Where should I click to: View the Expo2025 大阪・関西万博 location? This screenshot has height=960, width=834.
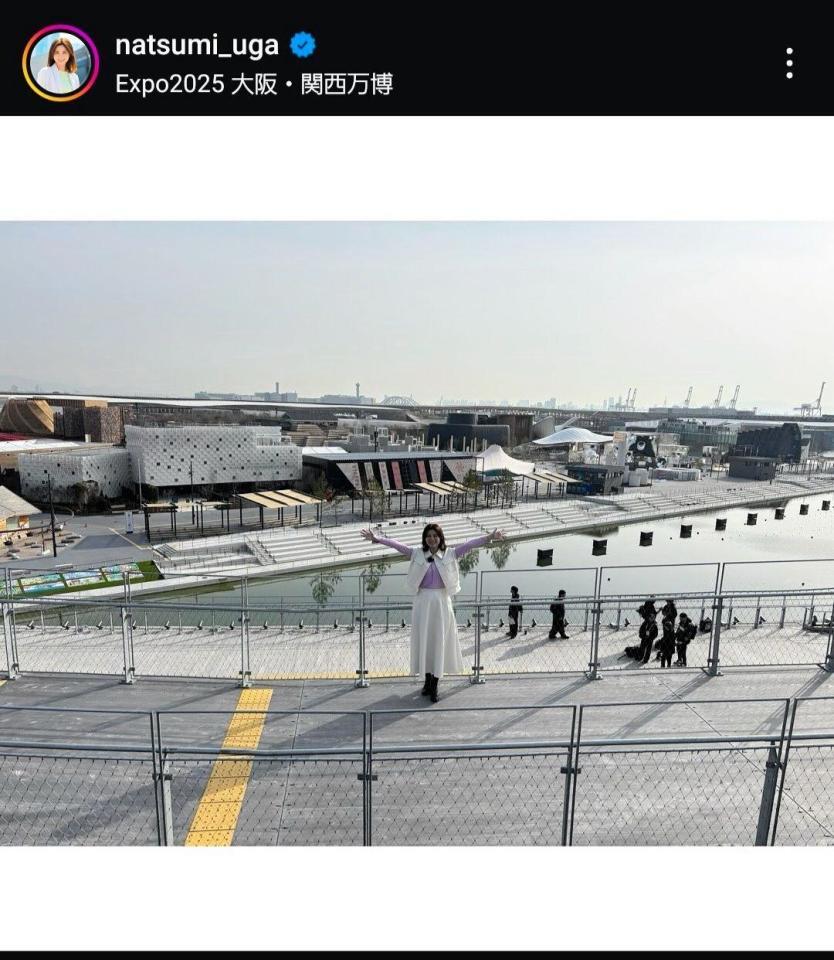[x=254, y=84]
